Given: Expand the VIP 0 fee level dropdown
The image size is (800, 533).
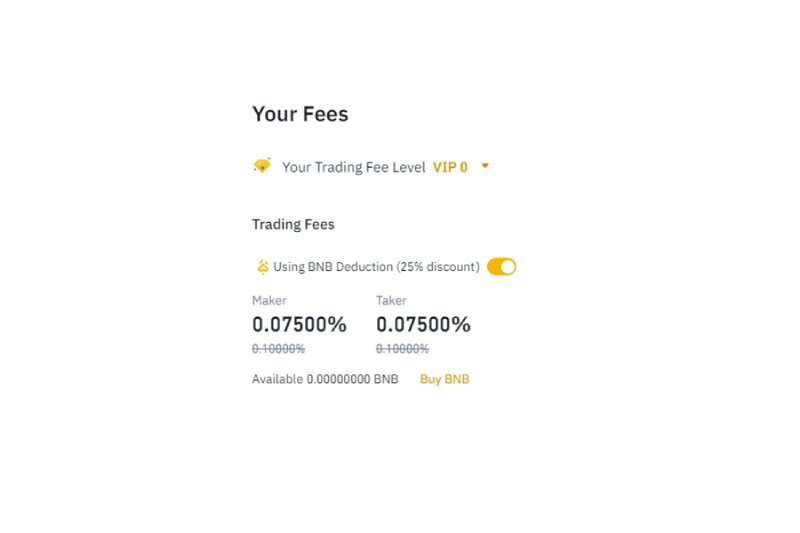Looking at the screenshot, I should coord(485,167).
